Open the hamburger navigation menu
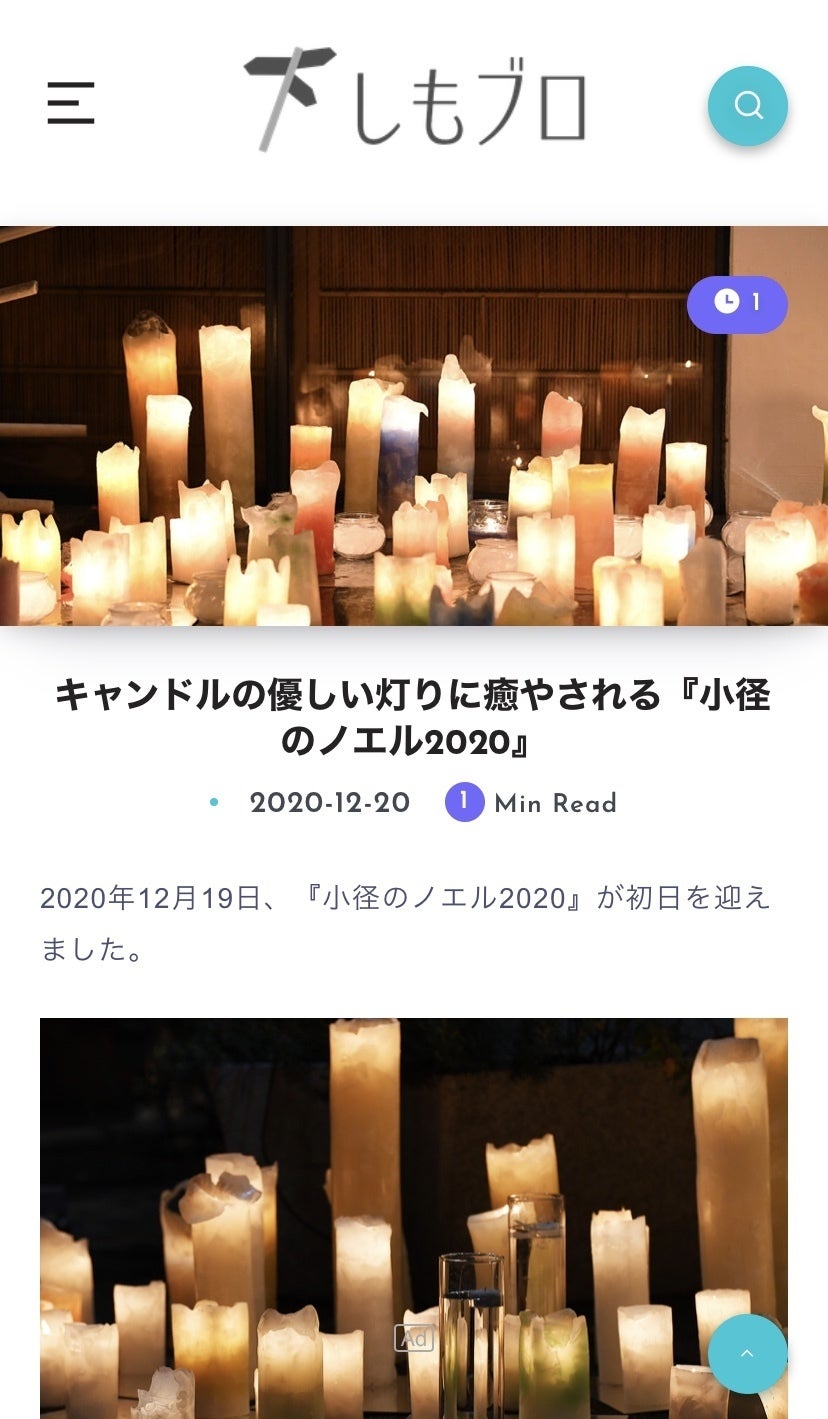 coord(71,104)
